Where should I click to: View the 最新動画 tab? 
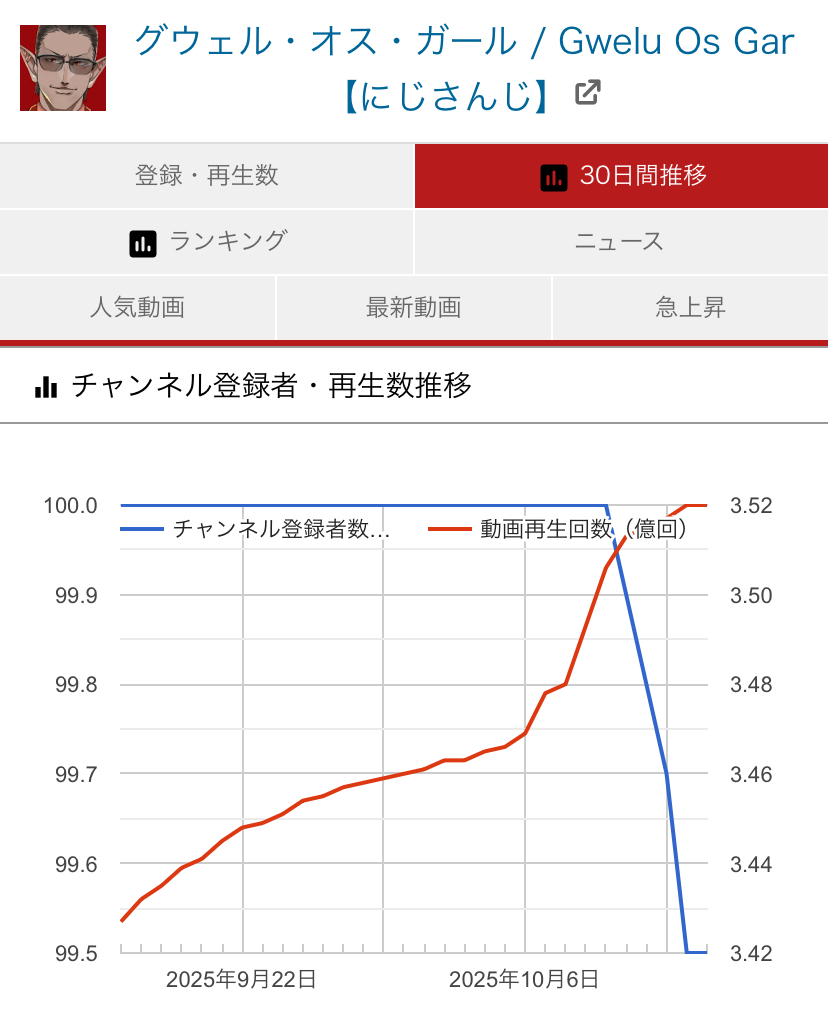413,307
